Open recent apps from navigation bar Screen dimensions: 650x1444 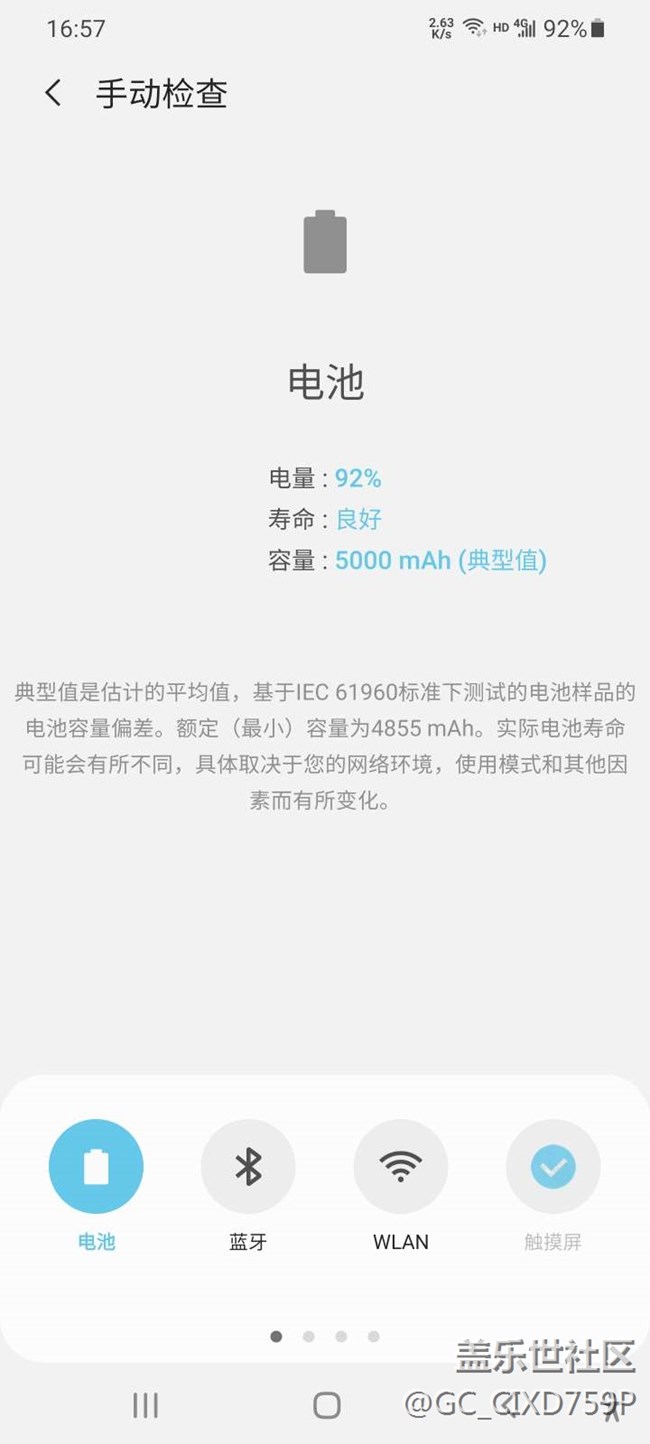pyautogui.click(x=145, y=1405)
